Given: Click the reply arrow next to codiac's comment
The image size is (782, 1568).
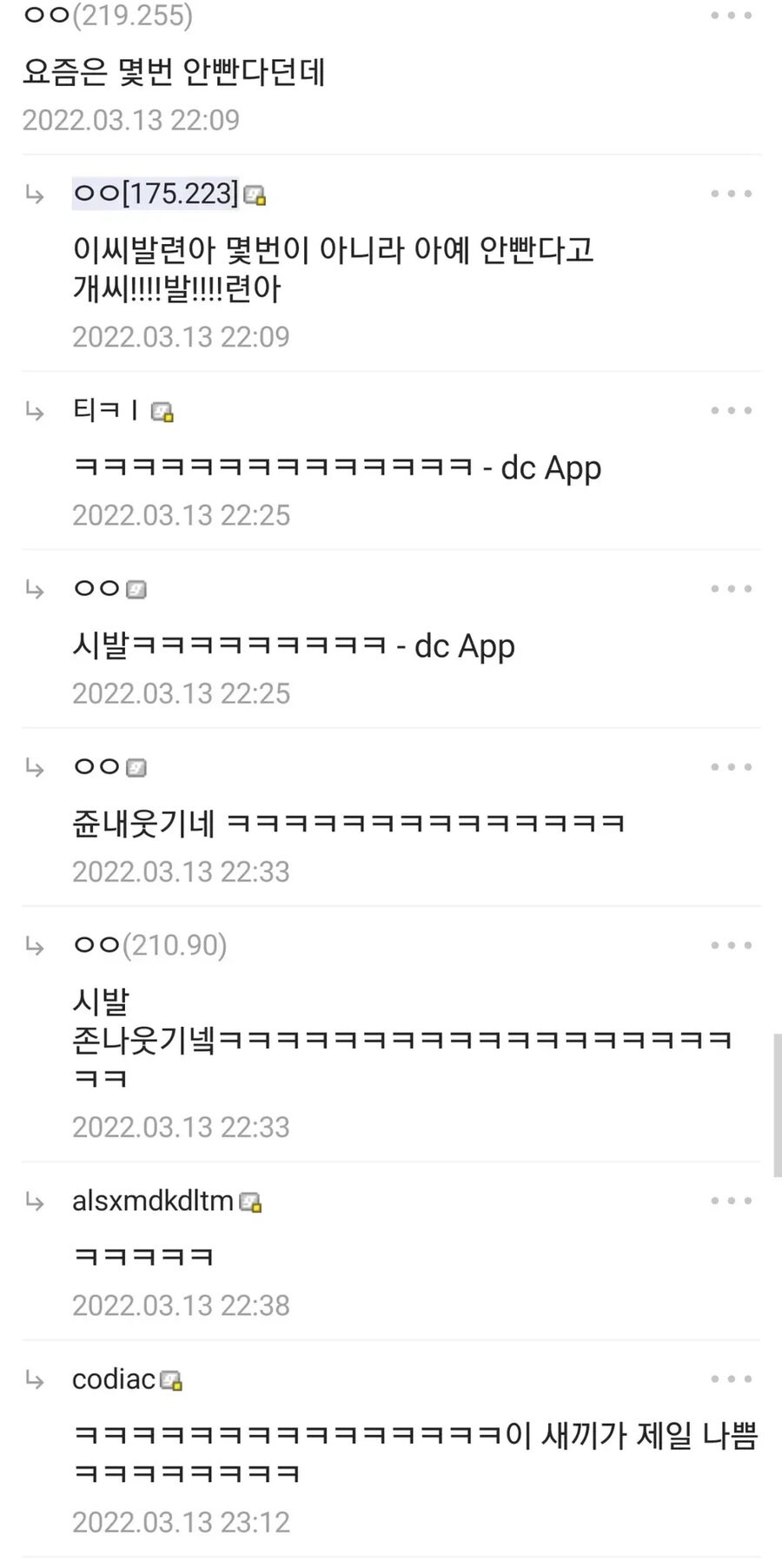Looking at the screenshot, I should coord(35,1379).
